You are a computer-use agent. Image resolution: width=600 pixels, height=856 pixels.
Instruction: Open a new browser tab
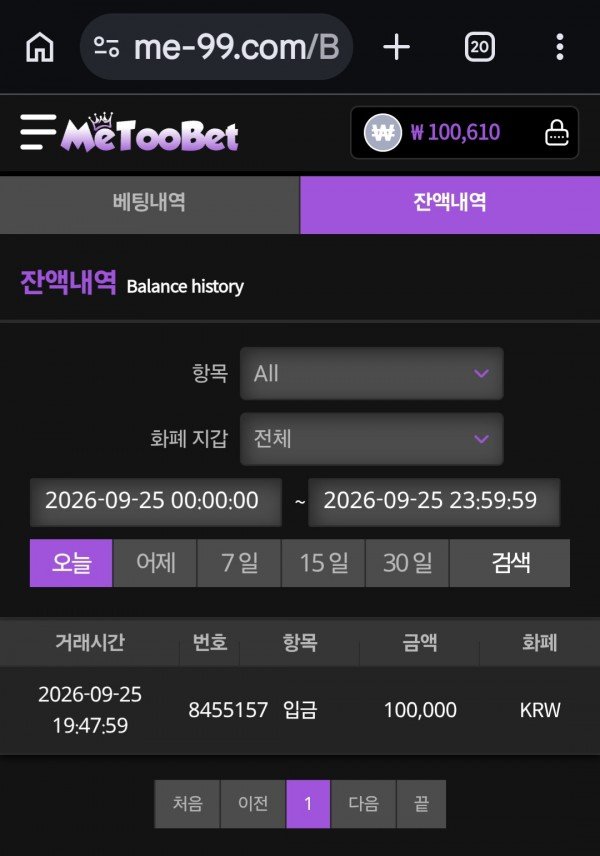click(x=396, y=47)
